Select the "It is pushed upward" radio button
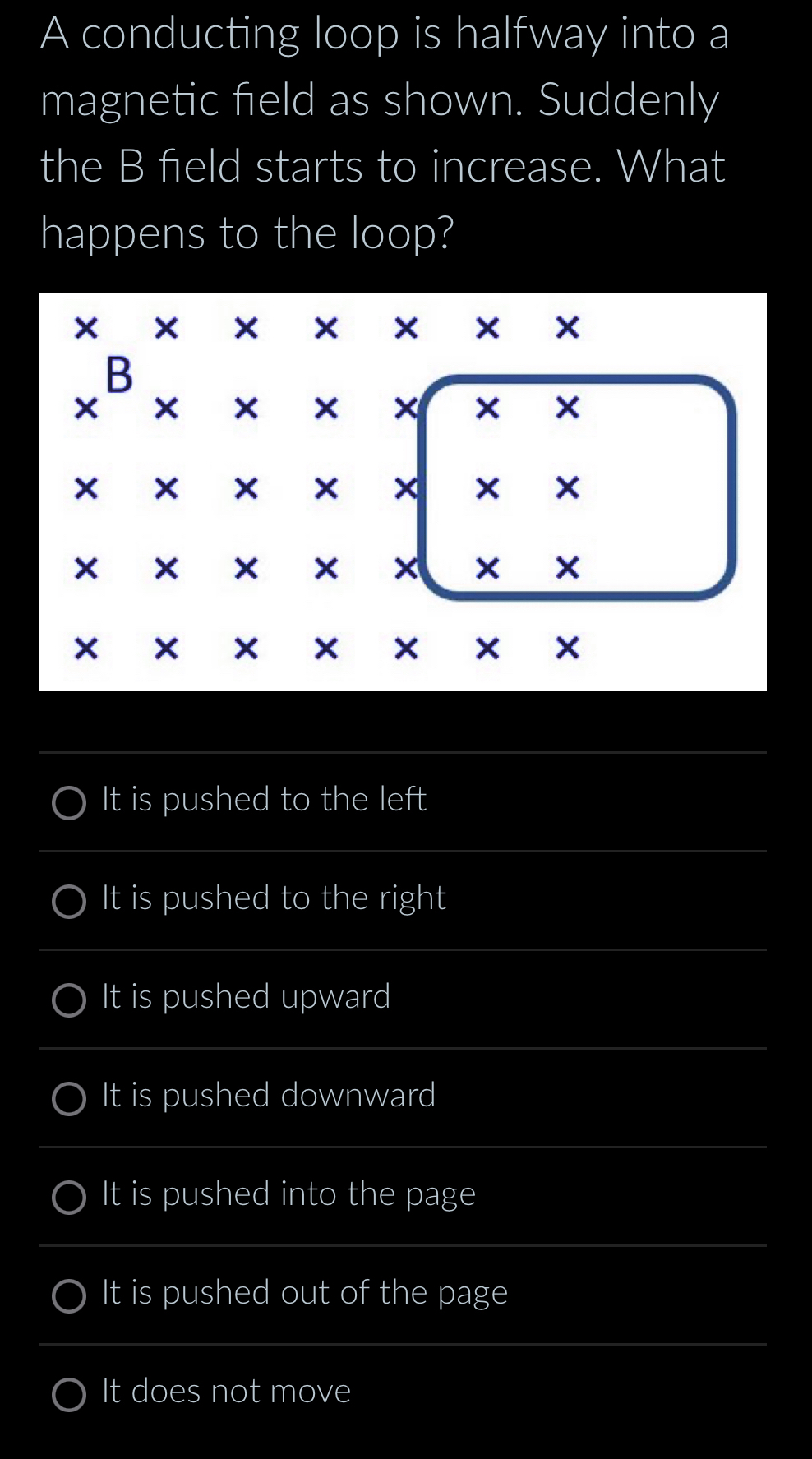This screenshot has height=1459, width=812. pyautogui.click(x=70, y=1001)
